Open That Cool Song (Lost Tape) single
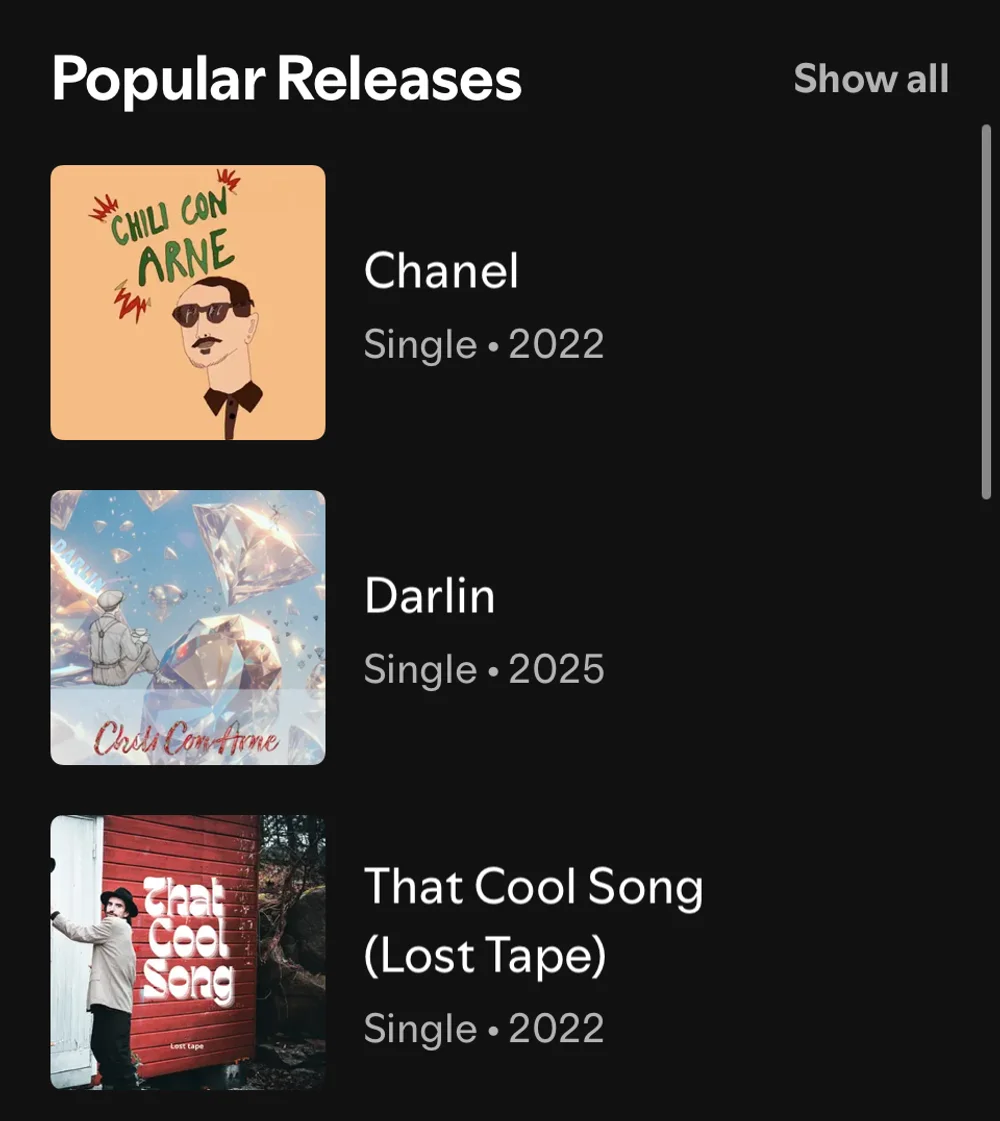 (532, 920)
